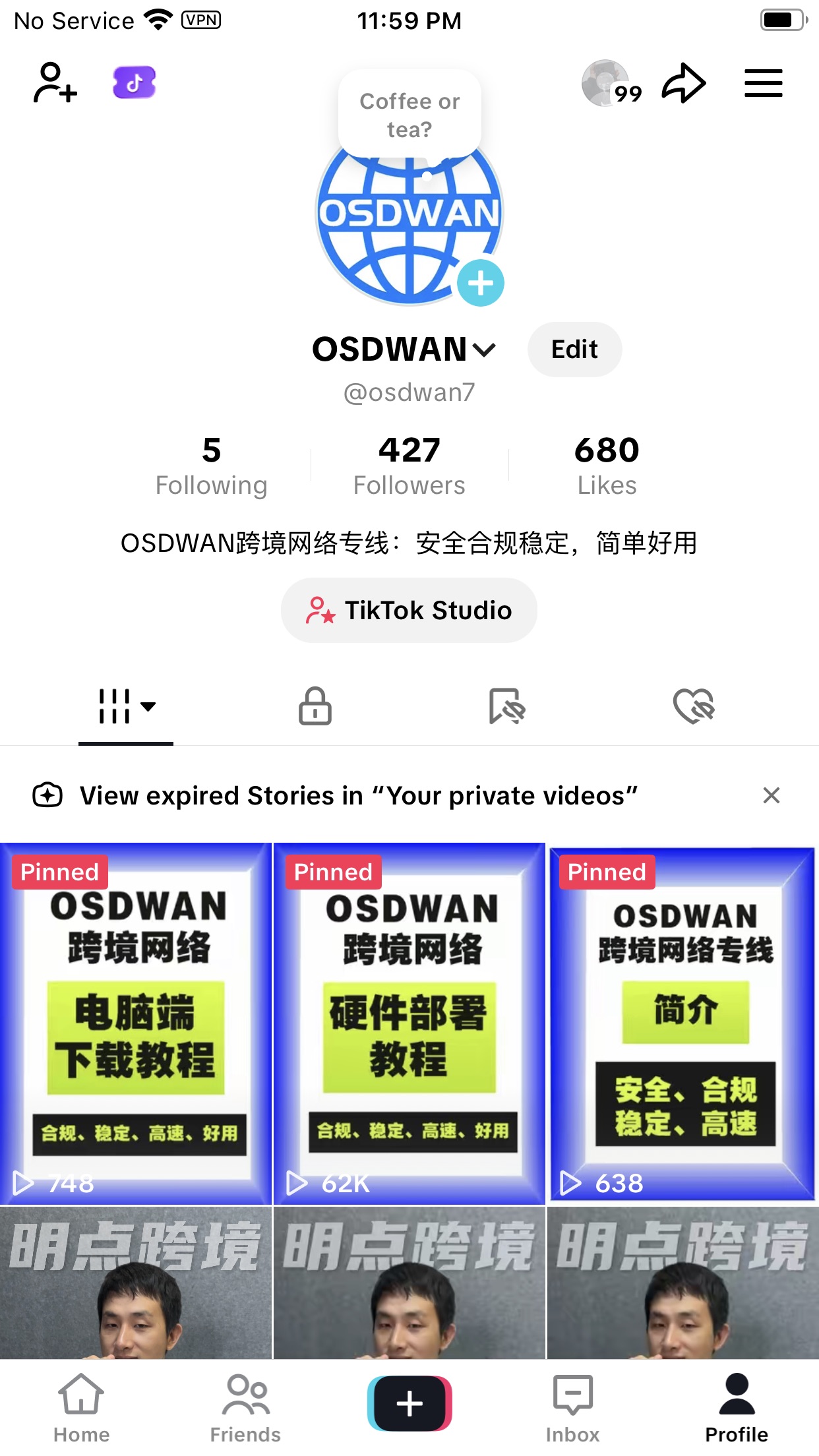
Task: Share the profile using the arrow icon
Action: click(683, 83)
